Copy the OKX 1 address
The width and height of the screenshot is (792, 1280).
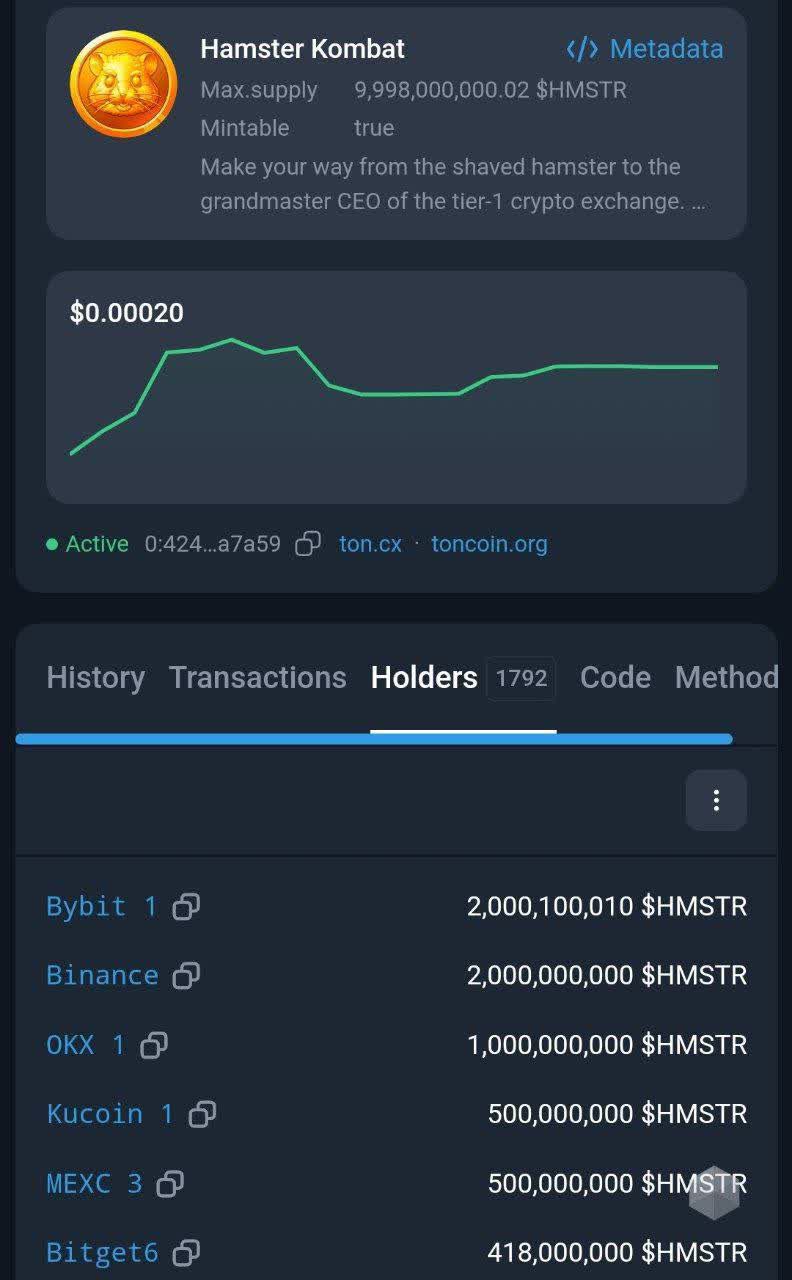coord(154,1046)
